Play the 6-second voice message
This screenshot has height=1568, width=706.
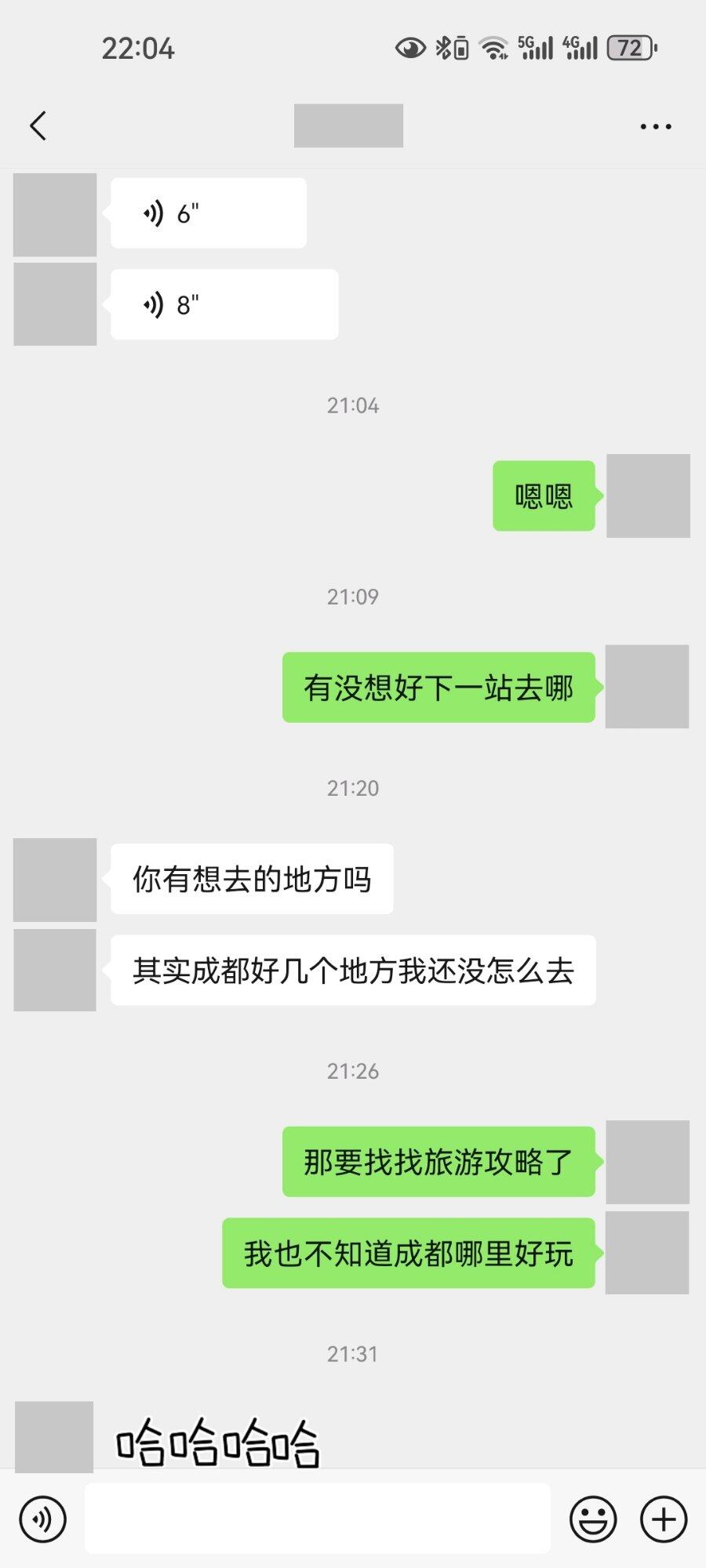(x=208, y=213)
